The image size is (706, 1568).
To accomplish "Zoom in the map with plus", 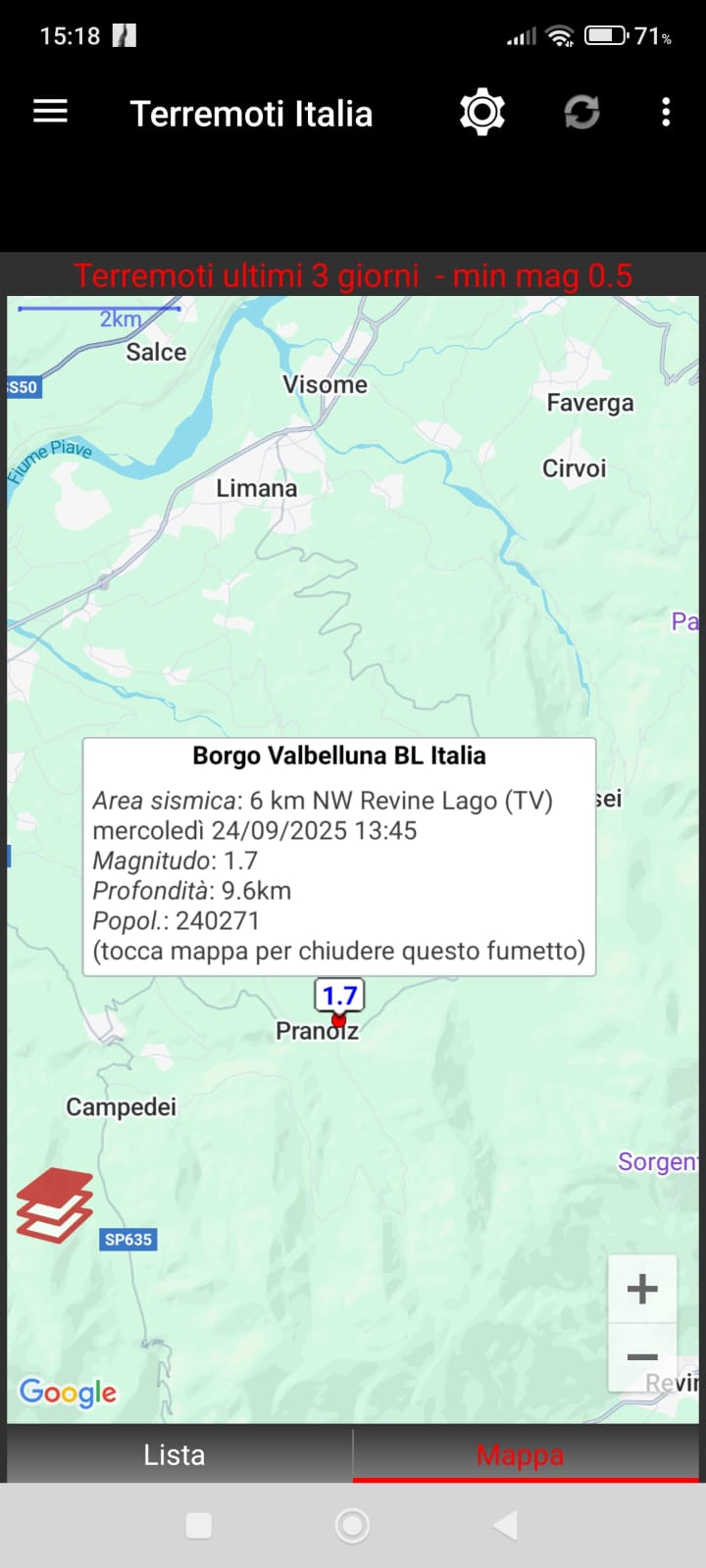I will pyautogui.click(x=642, y=1289).
